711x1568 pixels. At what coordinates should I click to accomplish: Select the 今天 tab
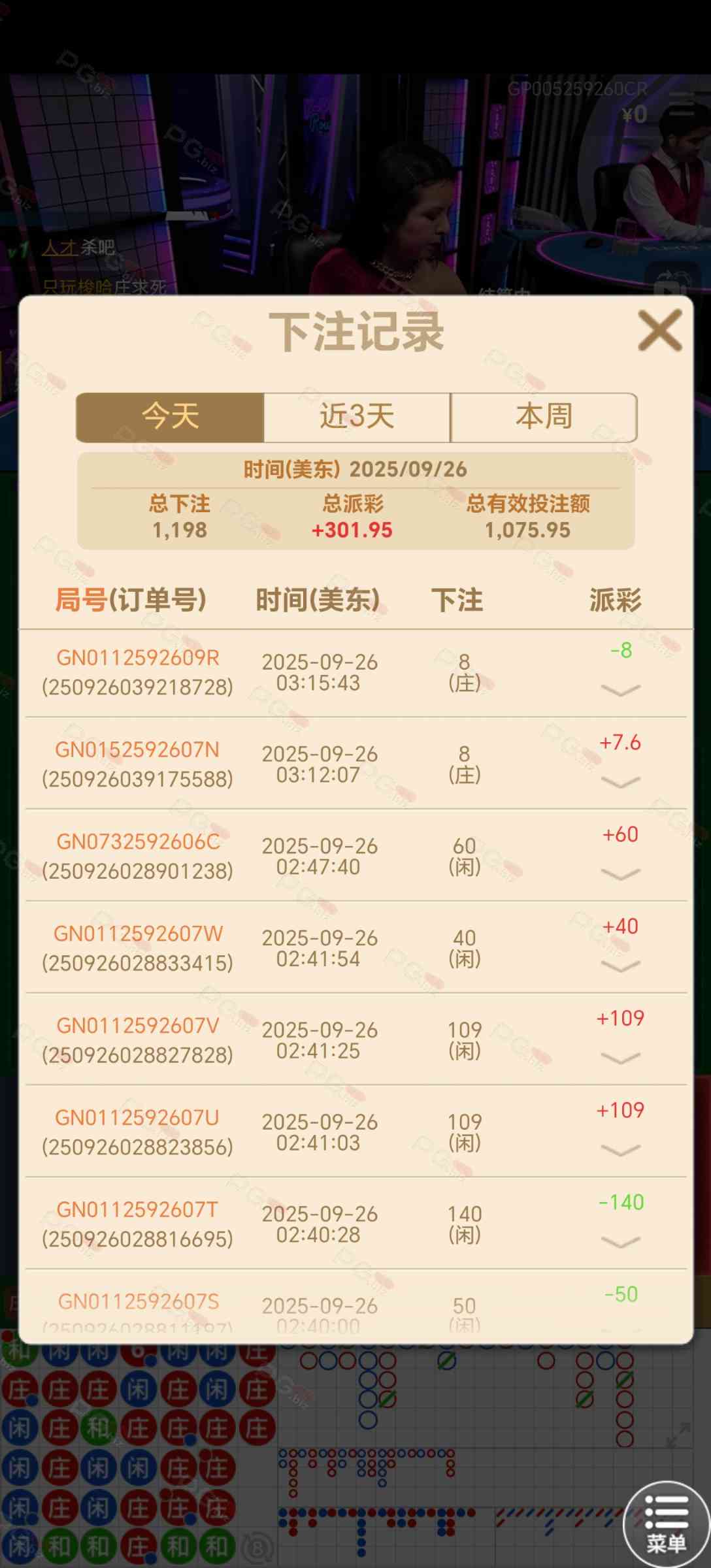170,417
